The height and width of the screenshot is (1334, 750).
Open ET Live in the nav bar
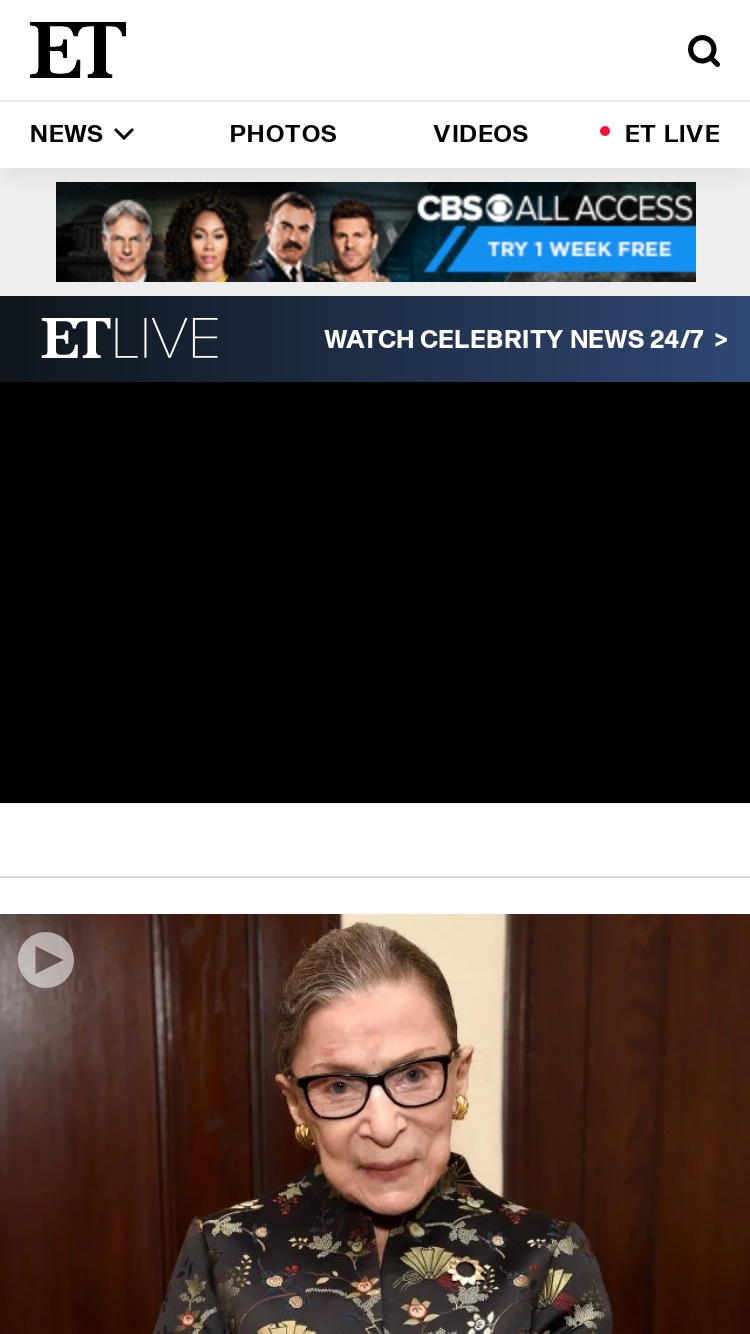[660, 134]
